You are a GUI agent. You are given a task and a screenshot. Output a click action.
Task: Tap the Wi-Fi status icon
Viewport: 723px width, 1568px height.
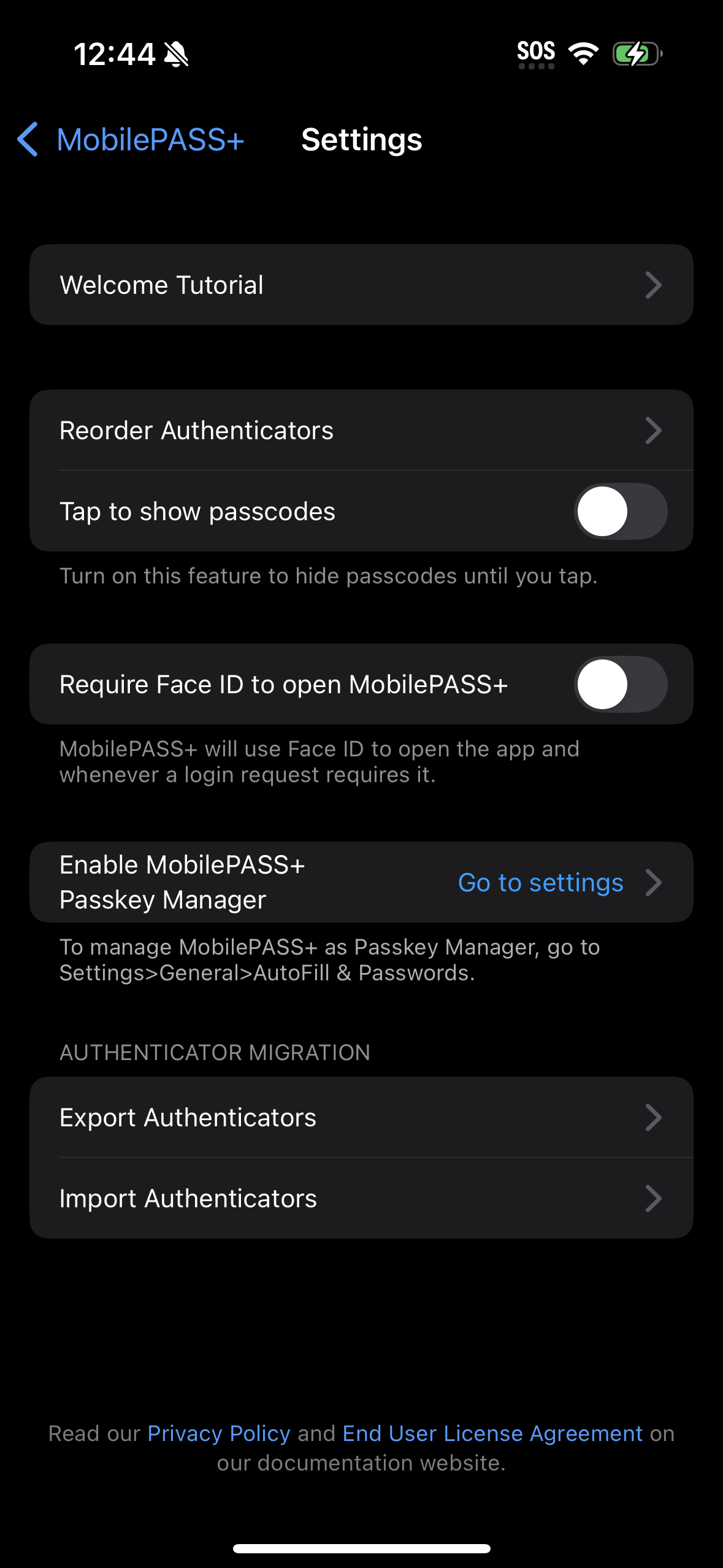click(583, 54)
